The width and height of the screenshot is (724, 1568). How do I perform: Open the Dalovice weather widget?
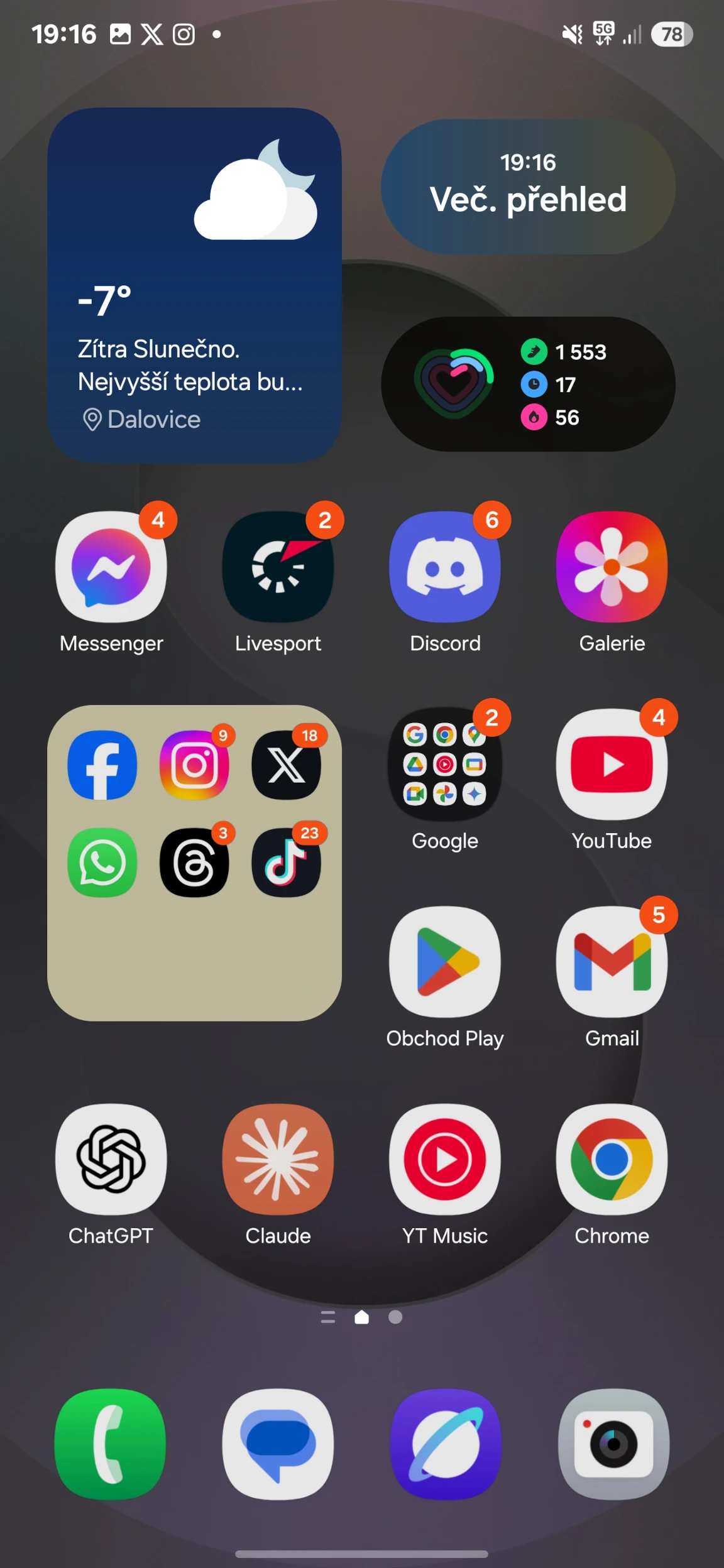194,285
